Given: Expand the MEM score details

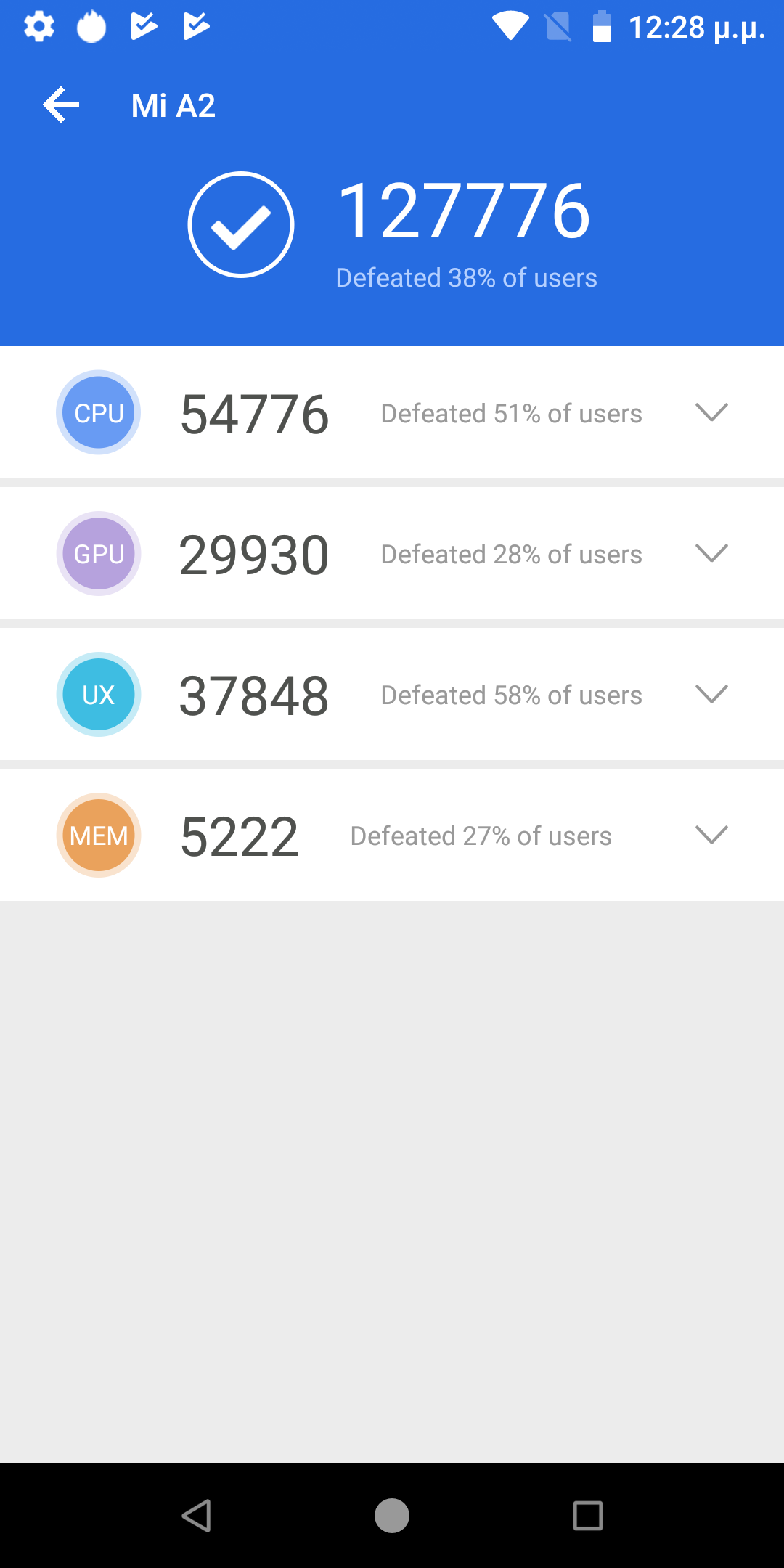Looking at the screenshot, I should pyautogui.click(x=711, y=835).
